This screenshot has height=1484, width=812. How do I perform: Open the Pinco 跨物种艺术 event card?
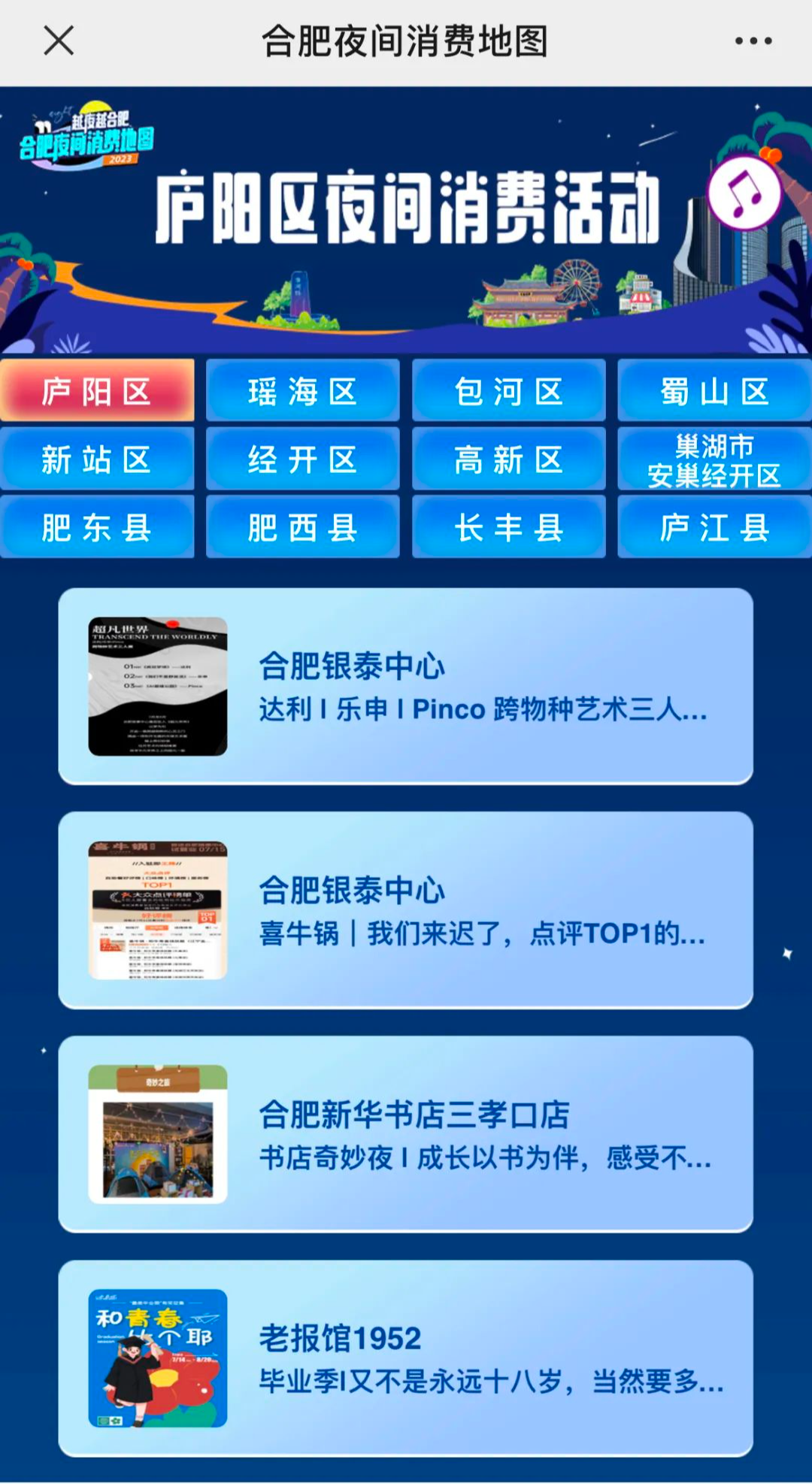[406, 686]
